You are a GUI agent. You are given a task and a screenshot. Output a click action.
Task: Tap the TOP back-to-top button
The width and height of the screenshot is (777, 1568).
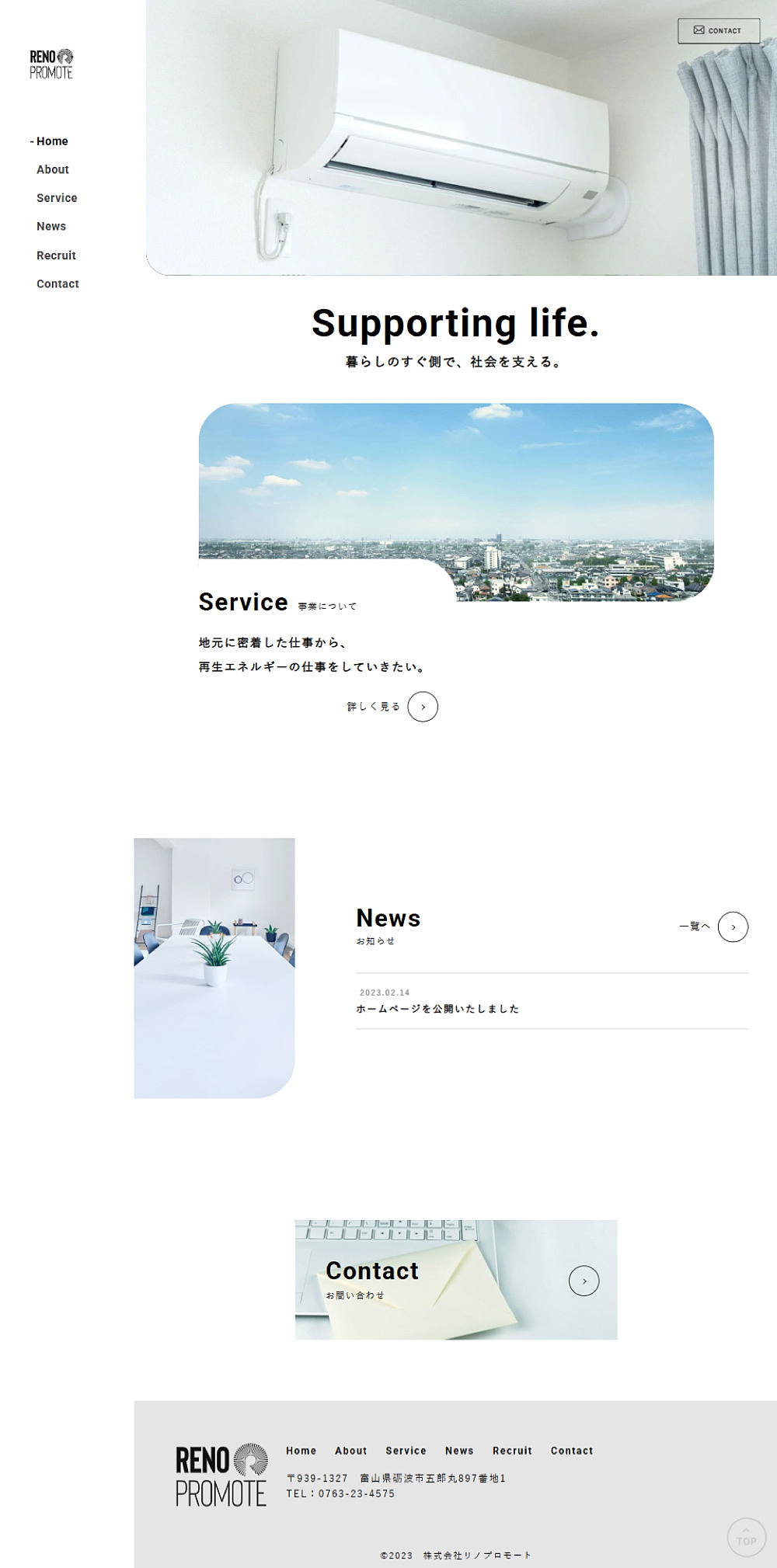746,1536
